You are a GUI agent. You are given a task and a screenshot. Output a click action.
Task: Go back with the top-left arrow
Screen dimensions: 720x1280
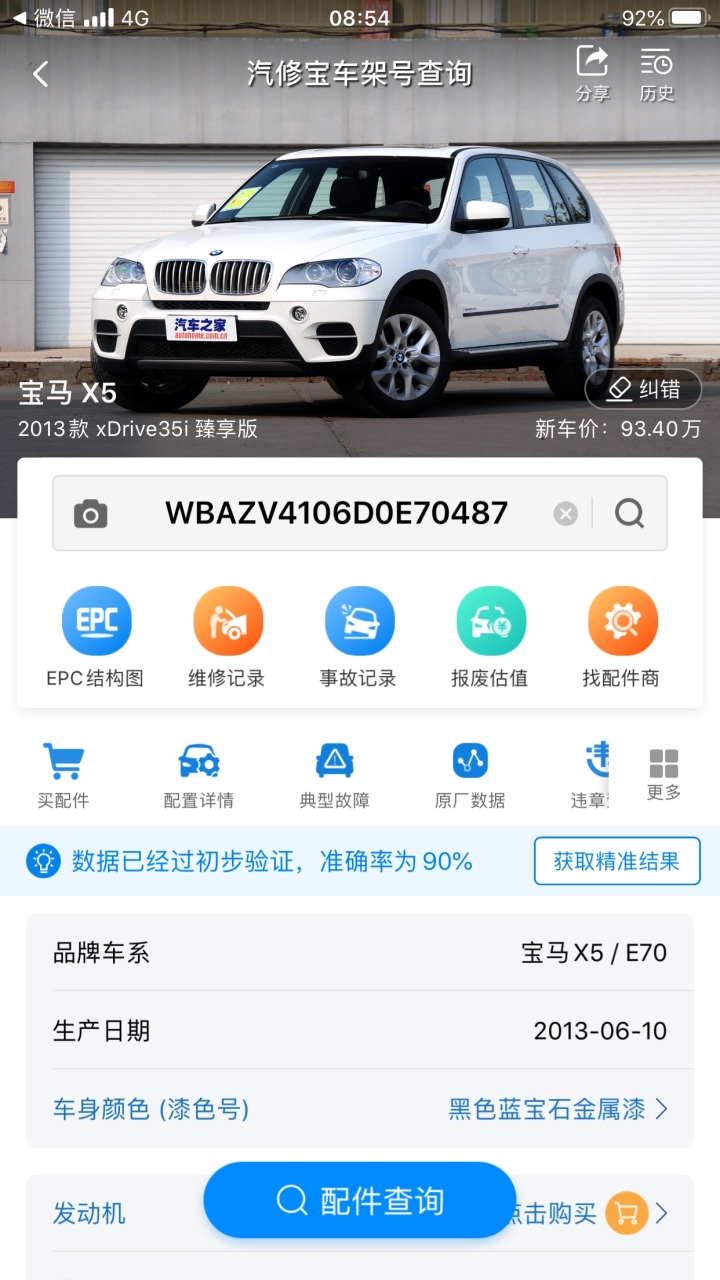tap(40, 74)
